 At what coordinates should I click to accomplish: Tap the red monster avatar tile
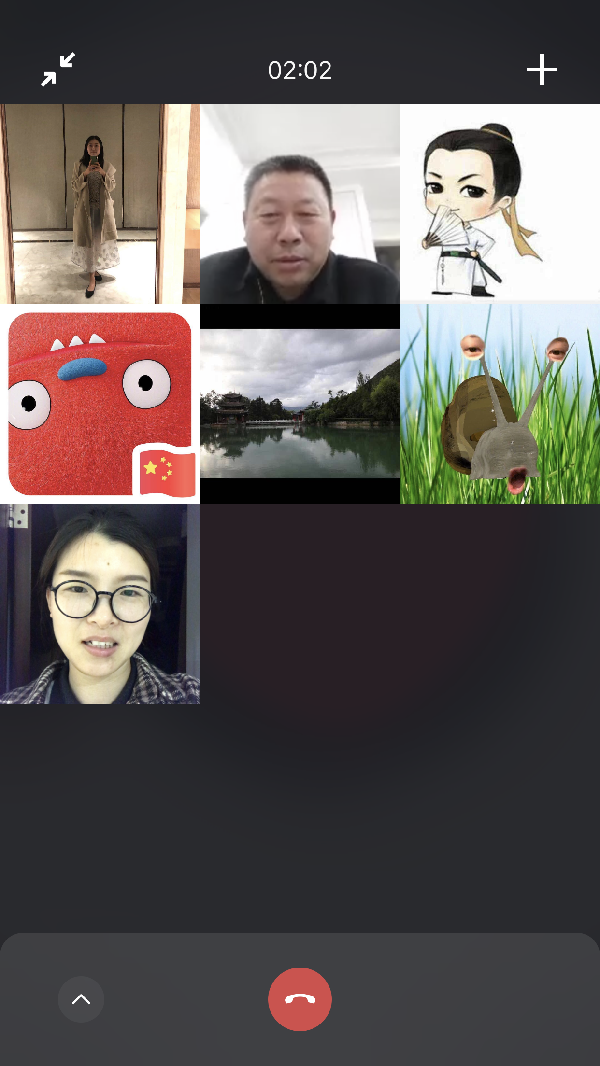click(x=100, y=404)
